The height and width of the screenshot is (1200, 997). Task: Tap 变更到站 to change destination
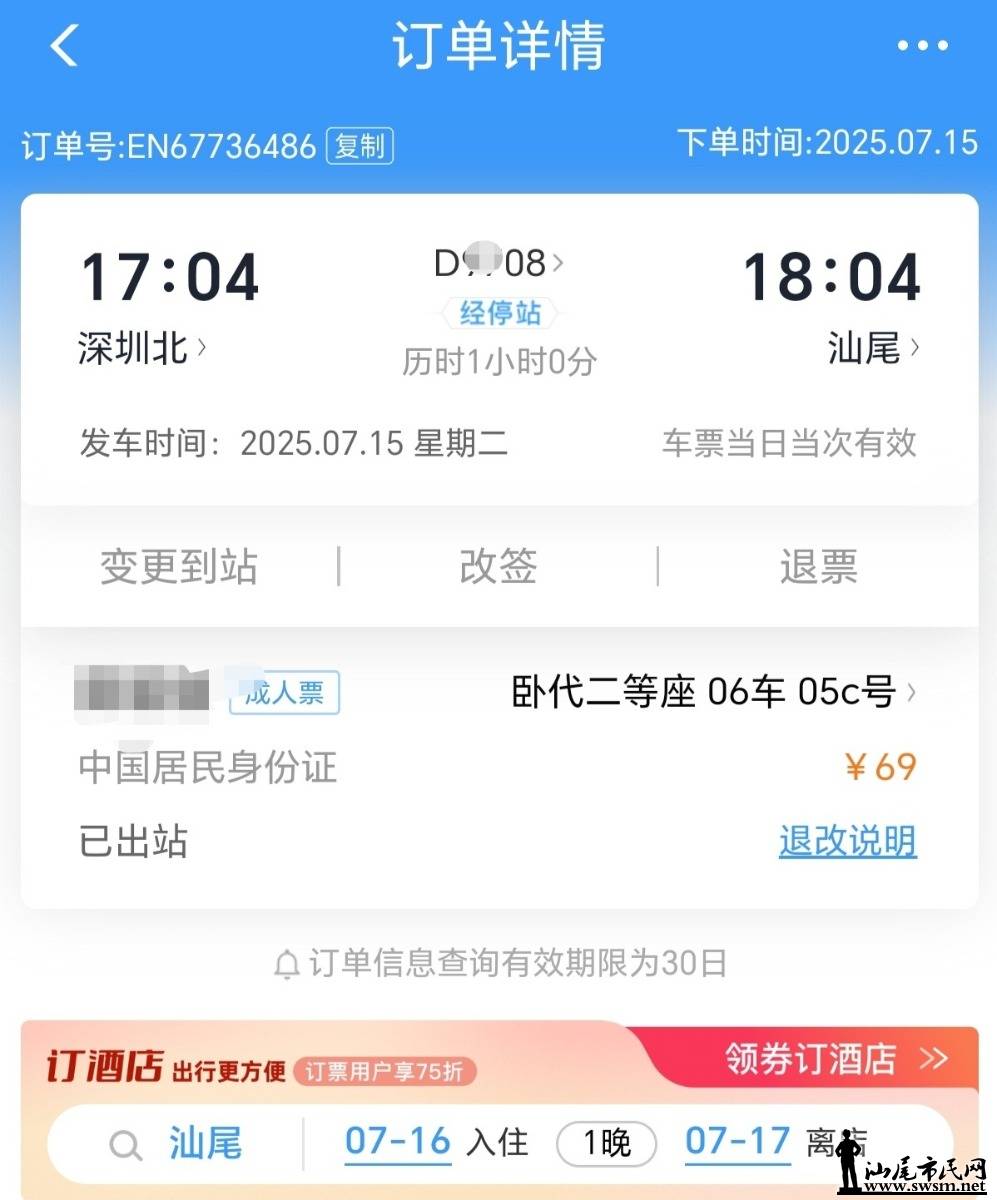(179, 567)
